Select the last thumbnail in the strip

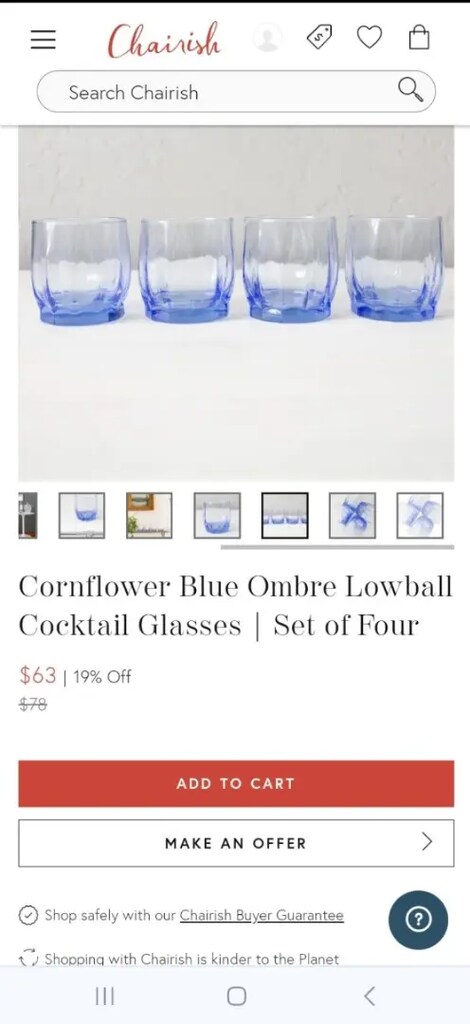(x=420, y=515)
